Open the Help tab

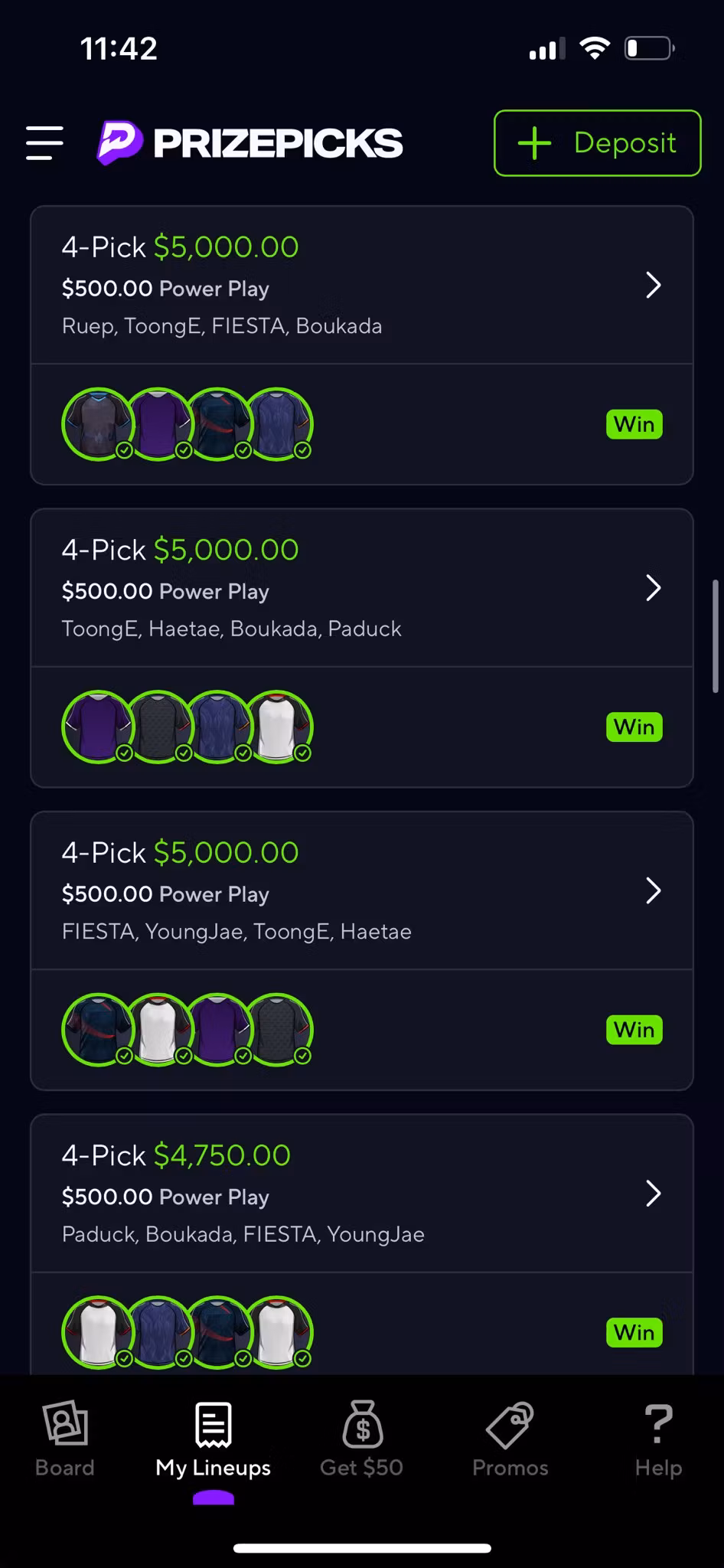point(658,1439)
